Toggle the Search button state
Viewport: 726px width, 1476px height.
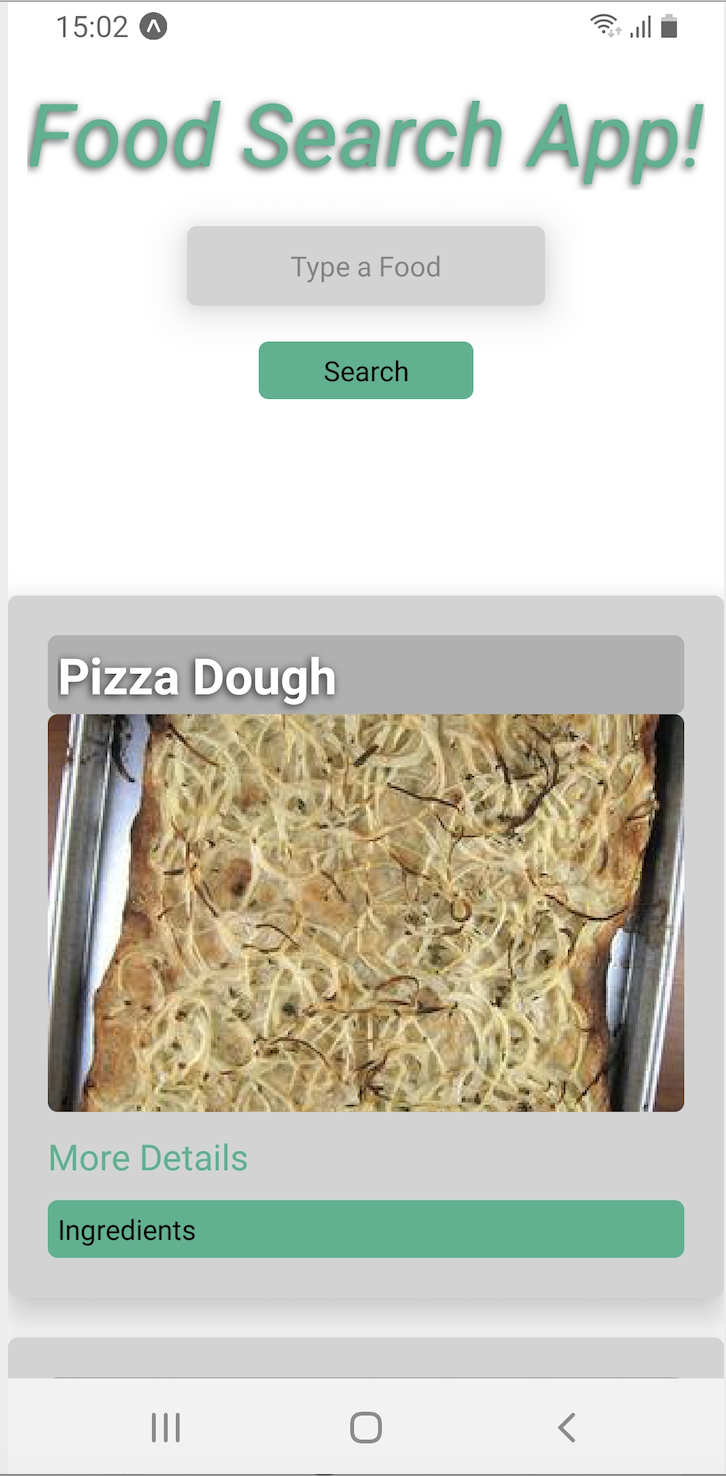(x=365, y=370)
